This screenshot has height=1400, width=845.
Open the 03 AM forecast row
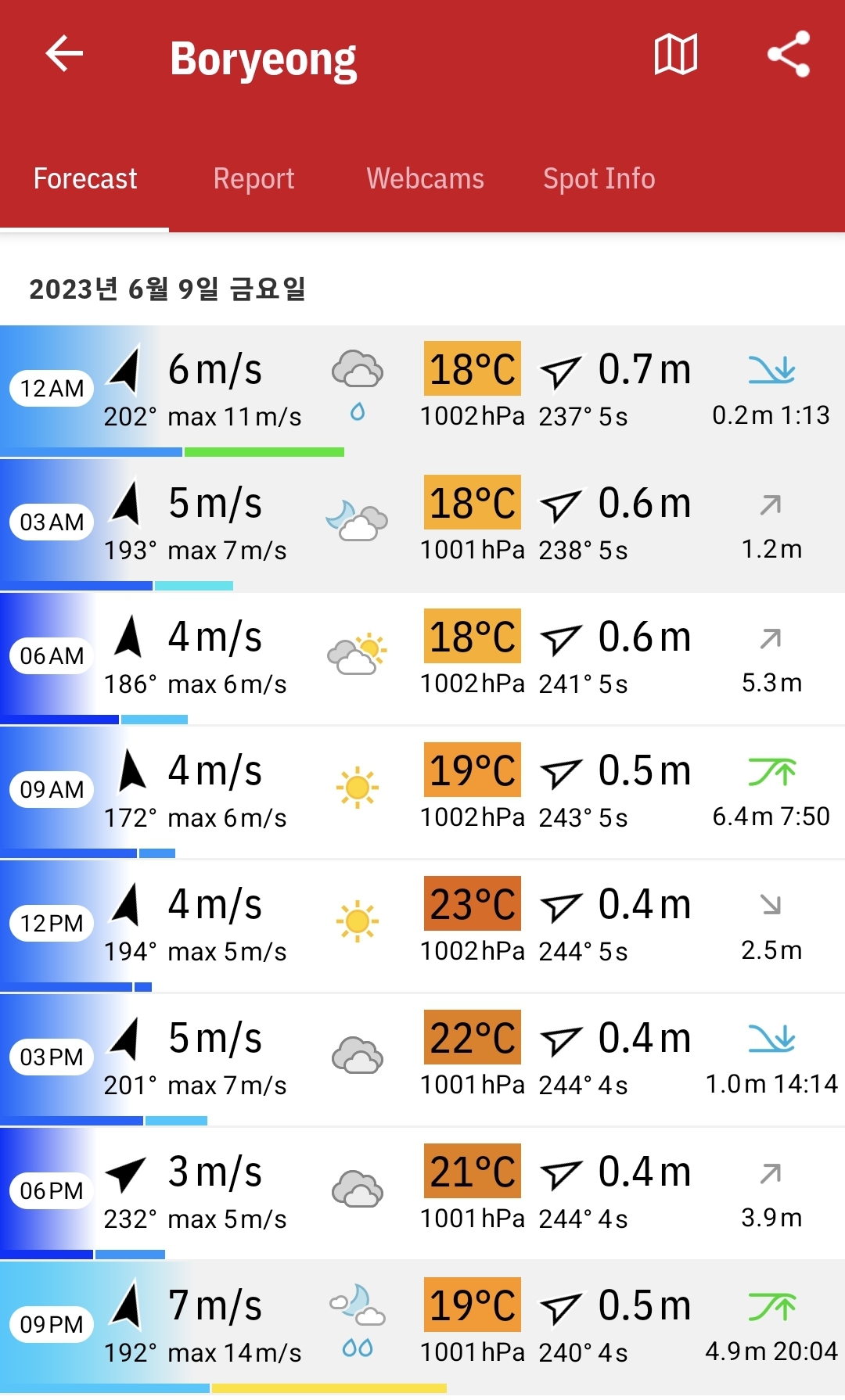[x=422, y=525]
